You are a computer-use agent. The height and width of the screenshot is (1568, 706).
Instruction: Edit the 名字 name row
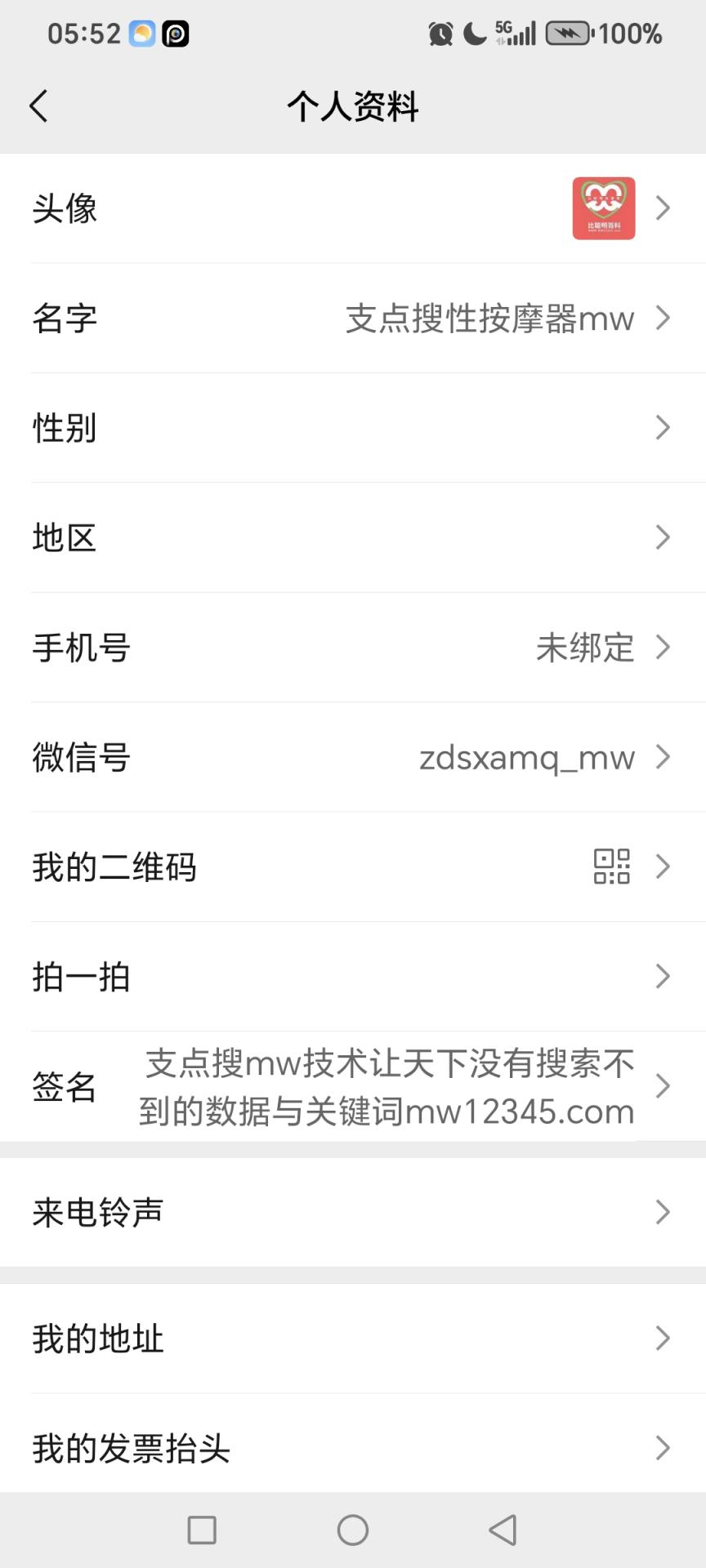[353, 318]
